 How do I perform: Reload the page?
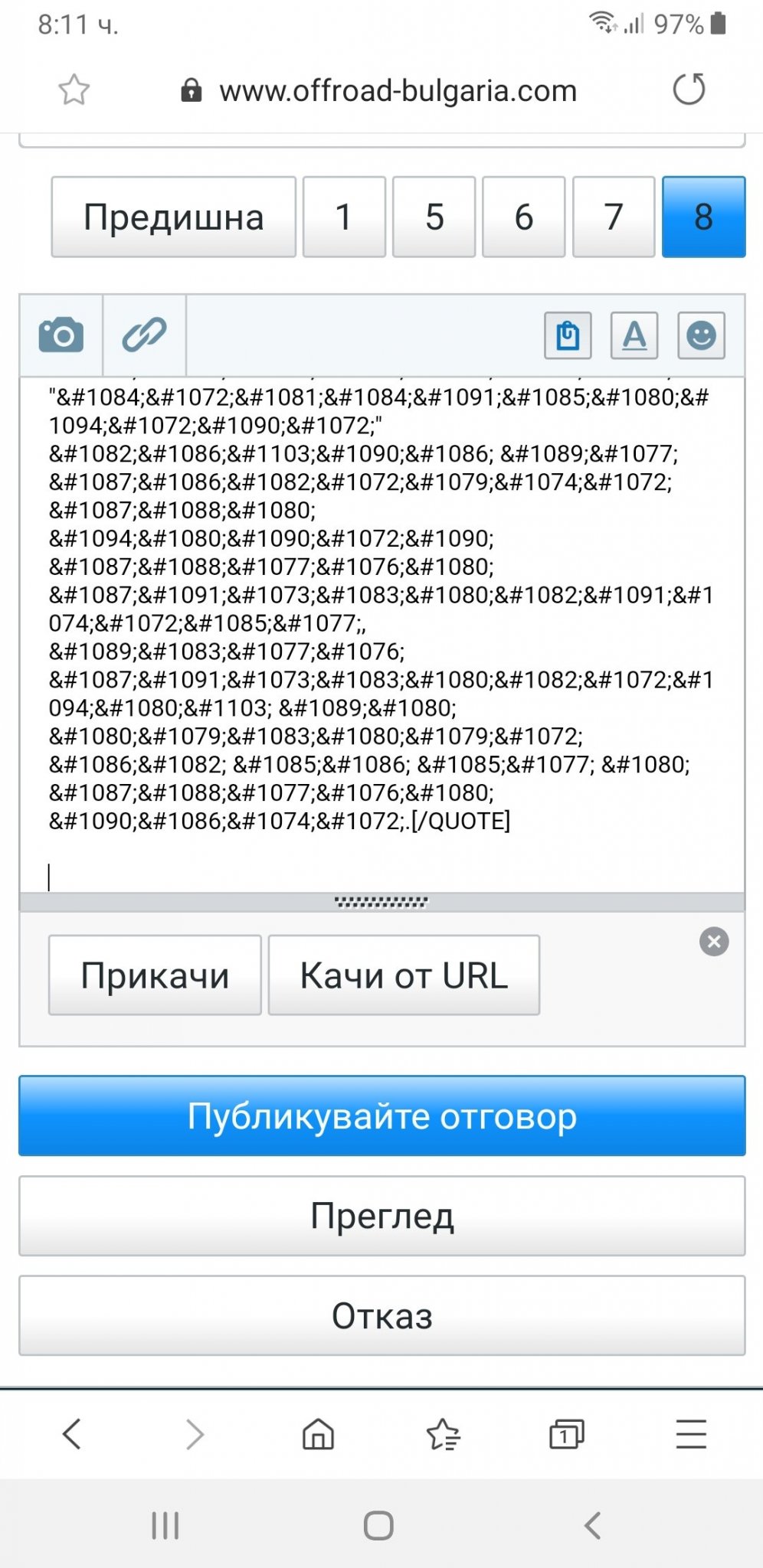[689, 90]
